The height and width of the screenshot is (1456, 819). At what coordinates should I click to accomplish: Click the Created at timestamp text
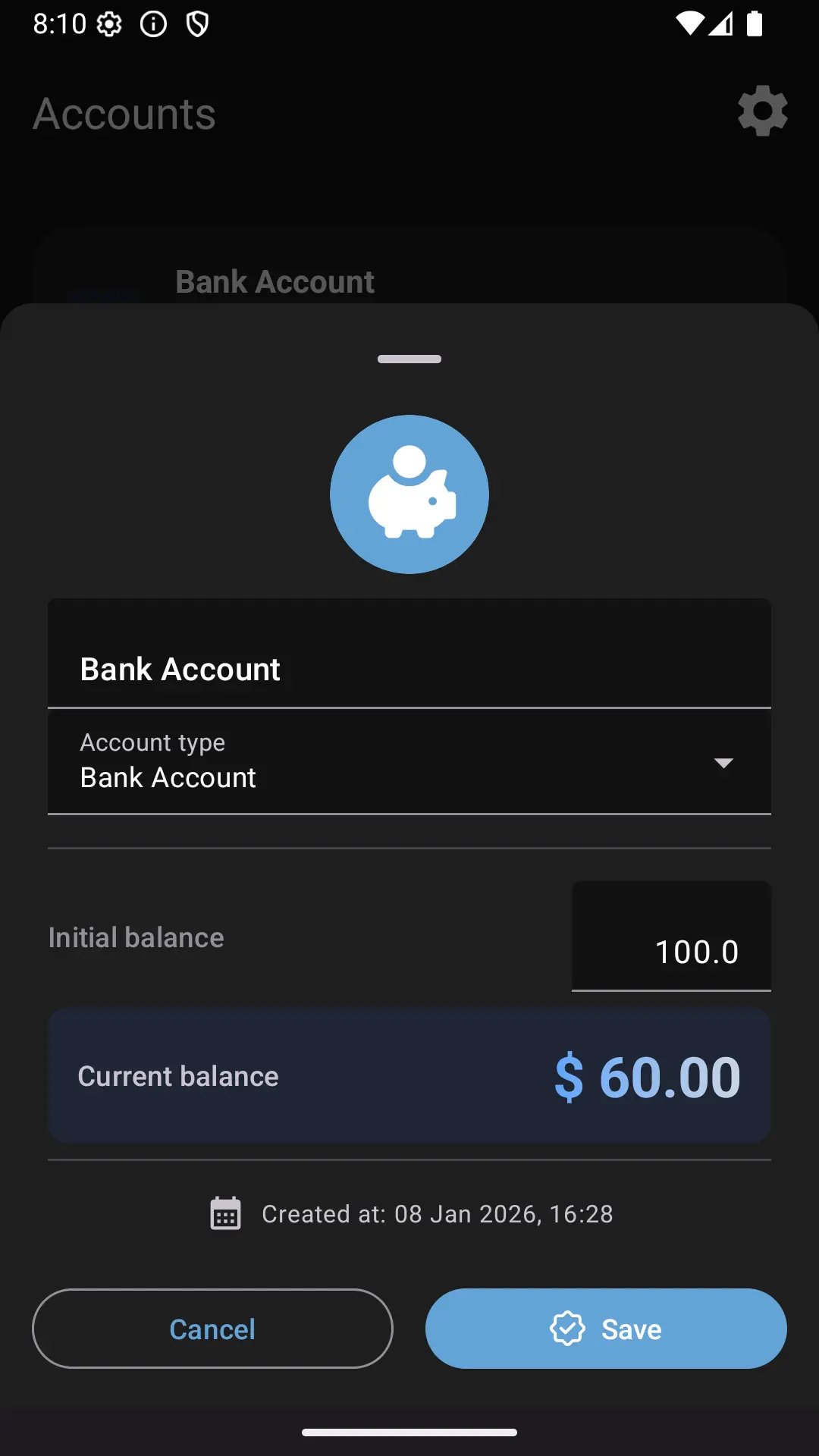click(x=437, y=1213)
